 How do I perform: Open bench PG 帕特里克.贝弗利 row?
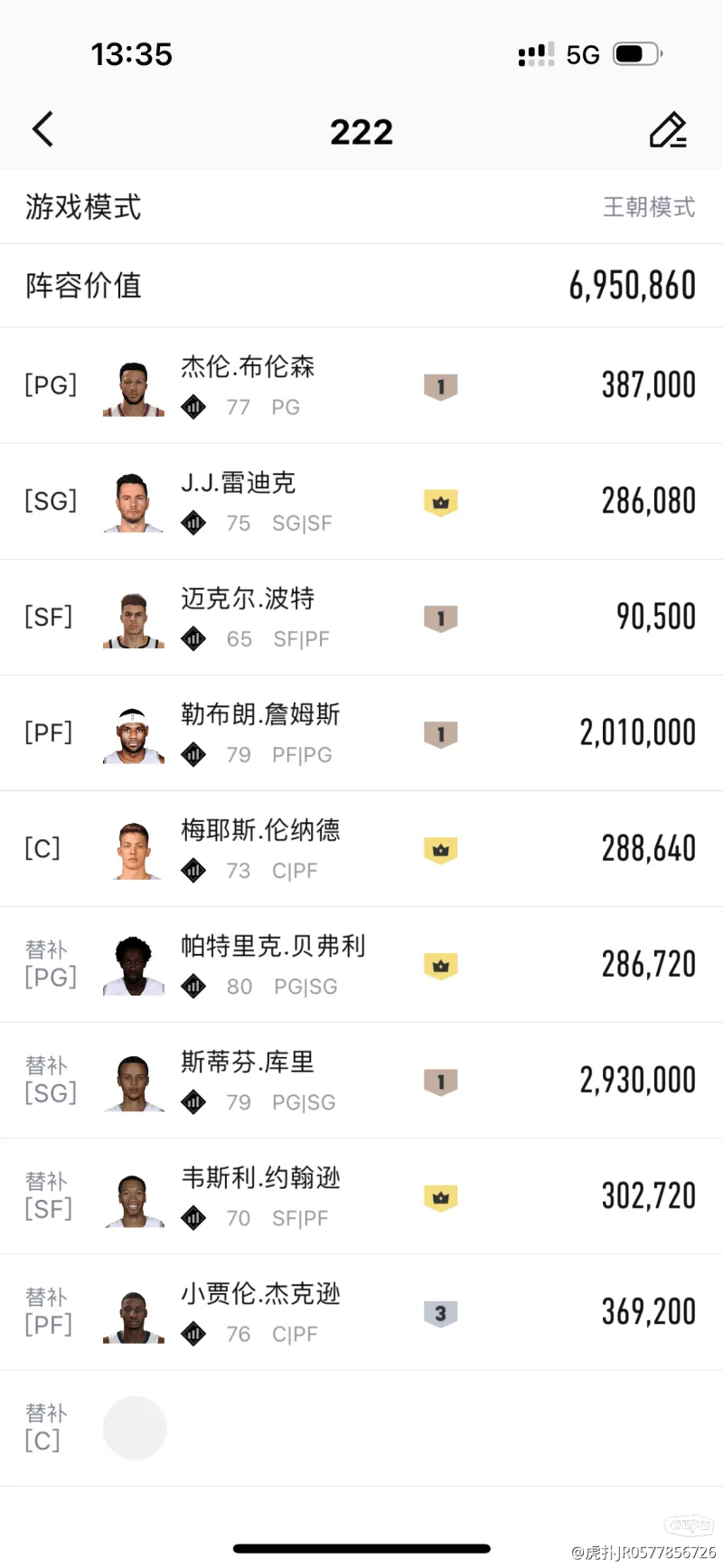pos(361,965)
